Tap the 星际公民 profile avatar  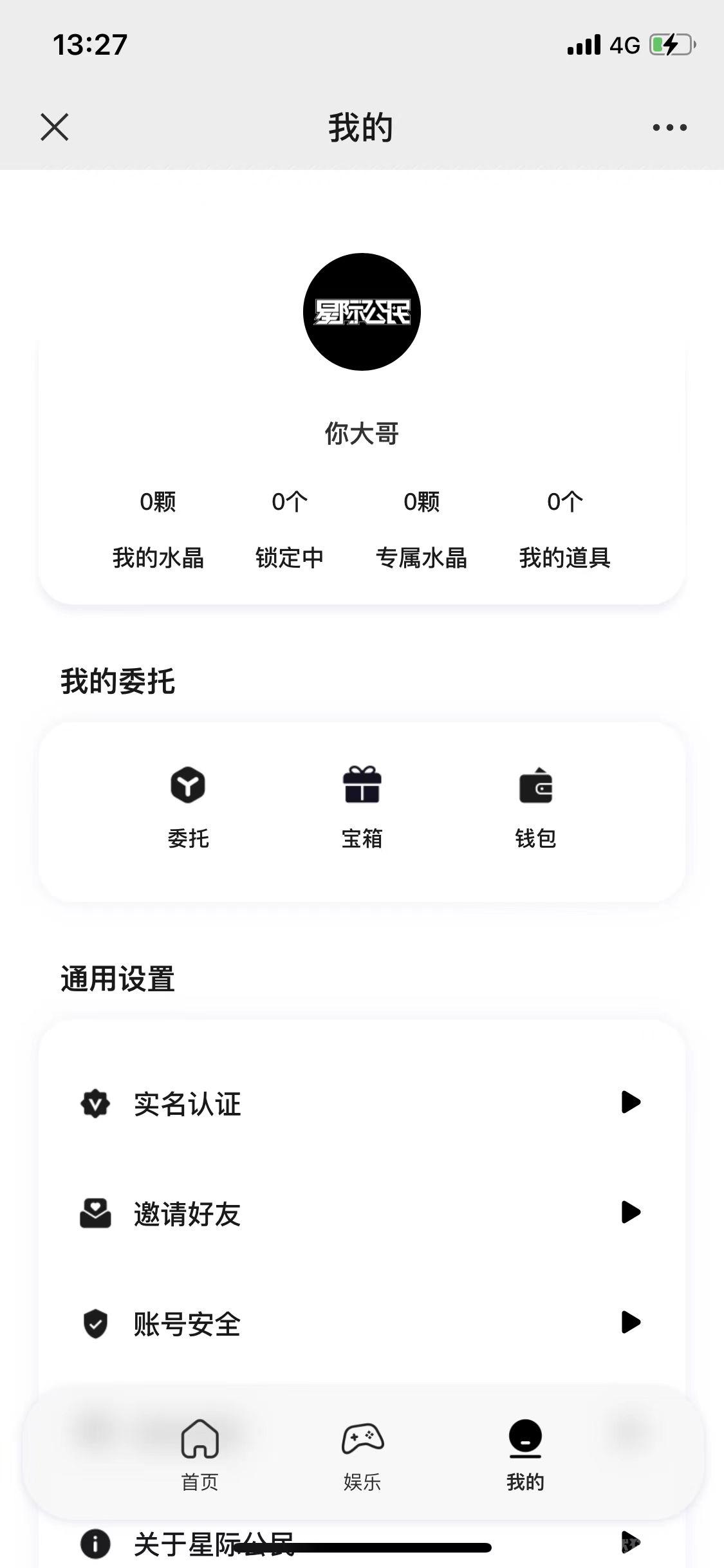point(362,312)
